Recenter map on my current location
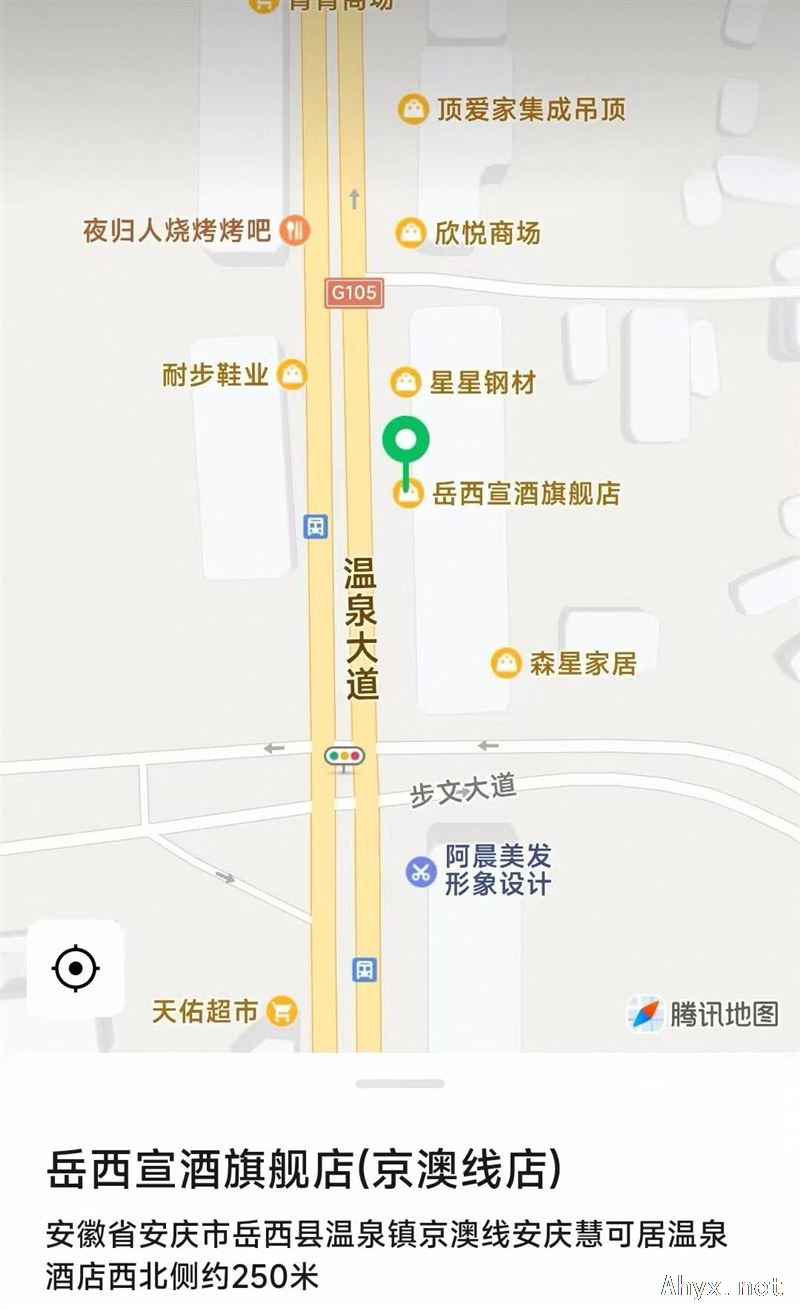Image resolution: width=800 pixels, height=1310 pixels. [x=76, y=968]
